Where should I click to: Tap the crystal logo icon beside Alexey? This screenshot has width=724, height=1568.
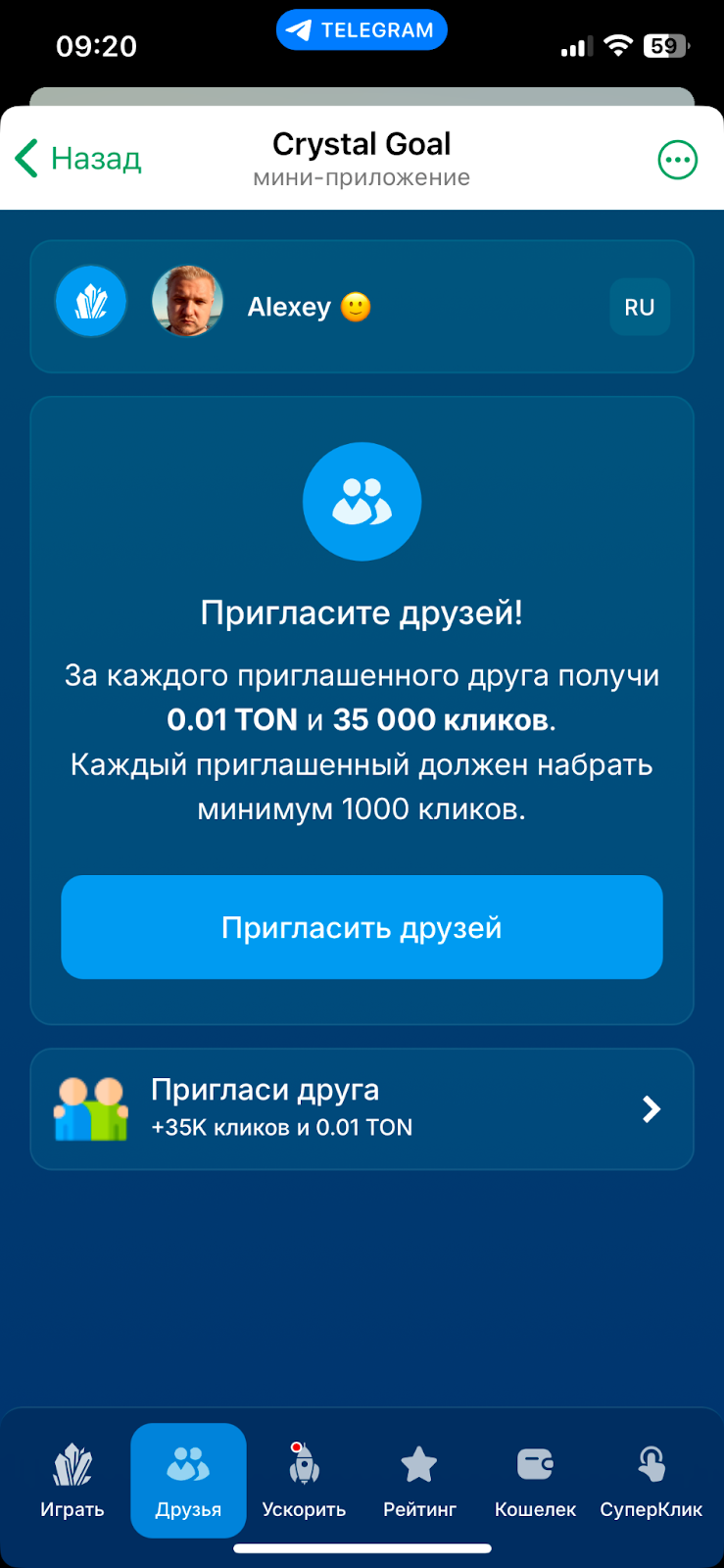(x=91, y=302)
